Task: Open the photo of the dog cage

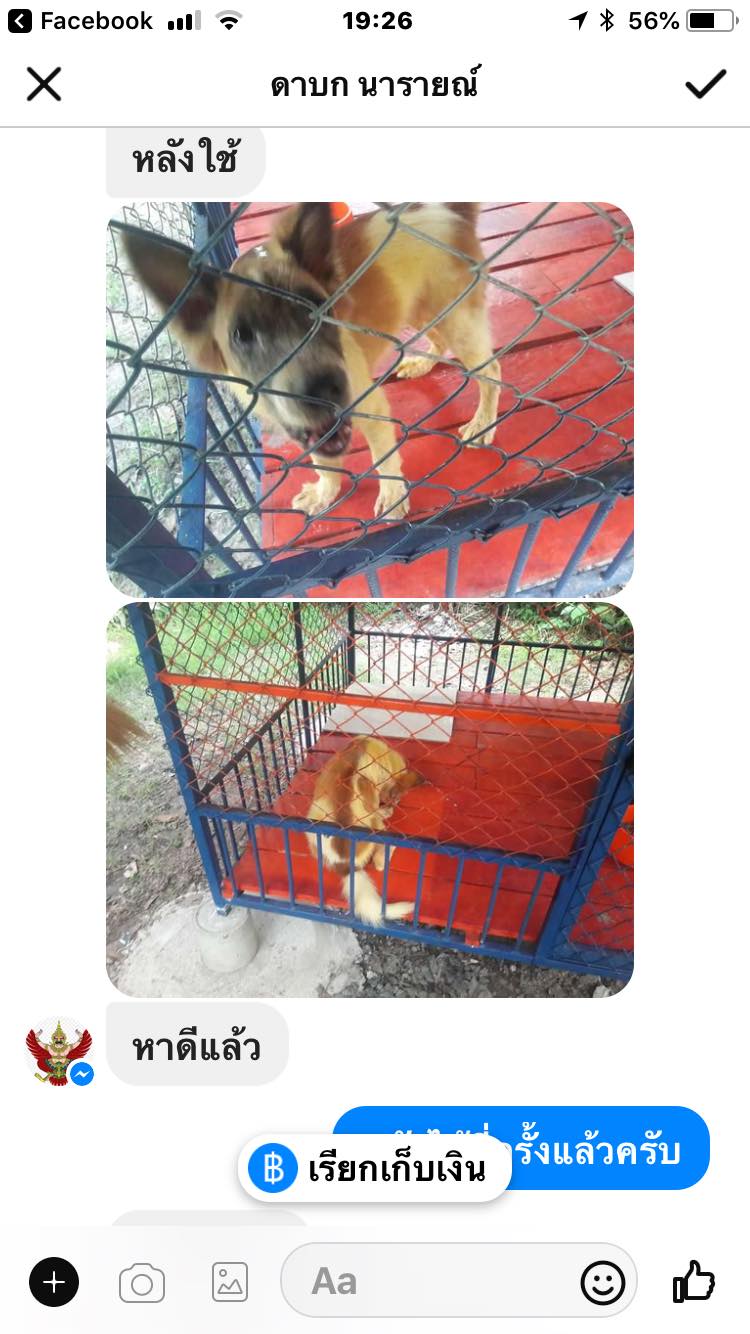Action: pyautogui.click(x=370, y=799)
